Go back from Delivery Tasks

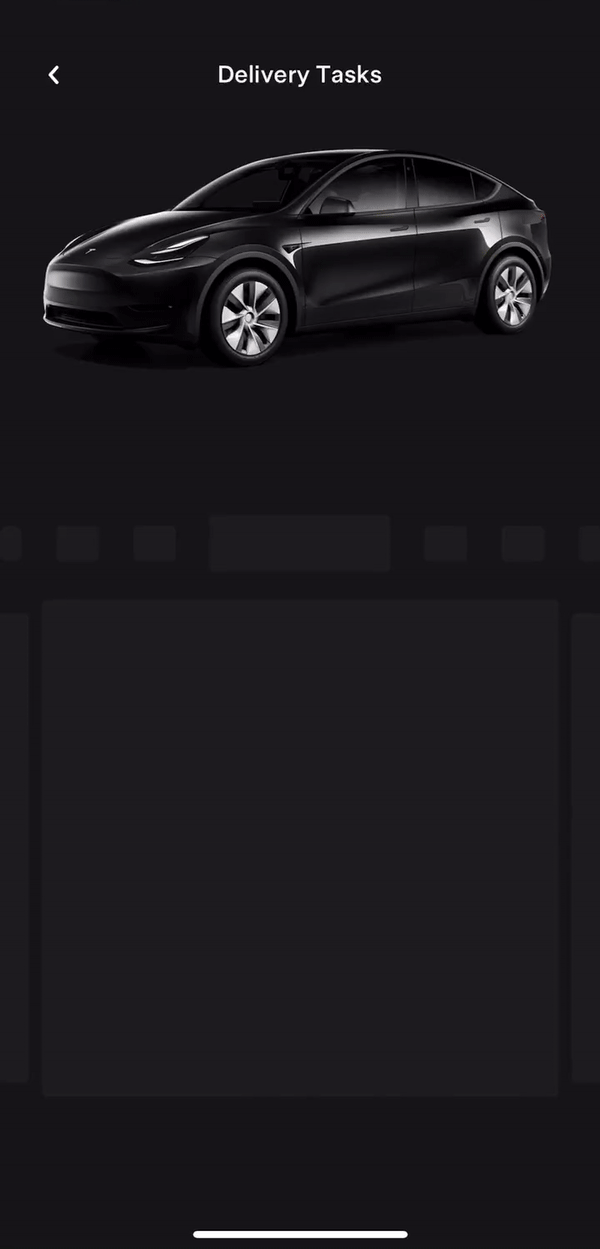pos(54,75)
